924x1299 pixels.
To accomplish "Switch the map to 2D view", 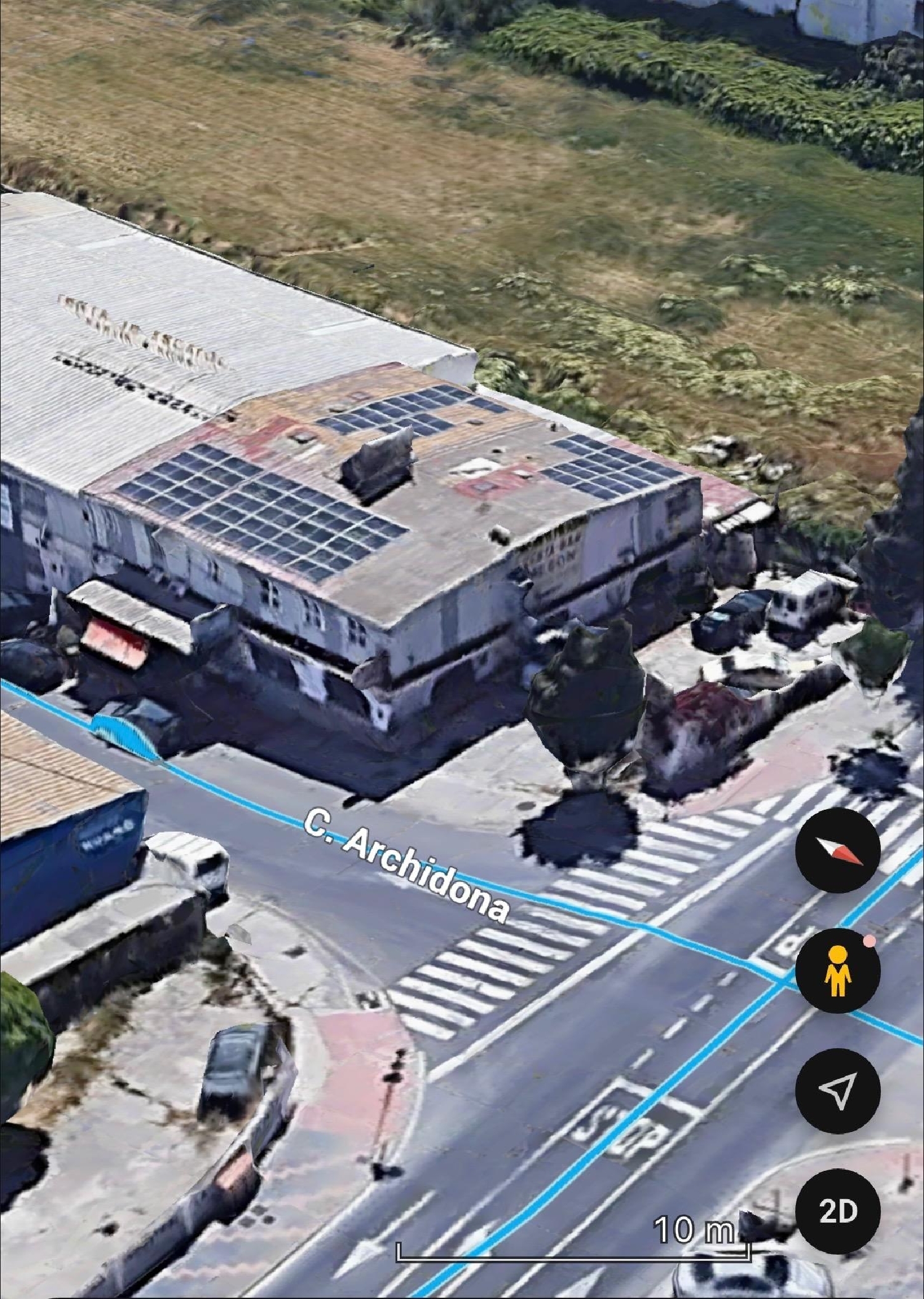I will tap(838, 1210).
